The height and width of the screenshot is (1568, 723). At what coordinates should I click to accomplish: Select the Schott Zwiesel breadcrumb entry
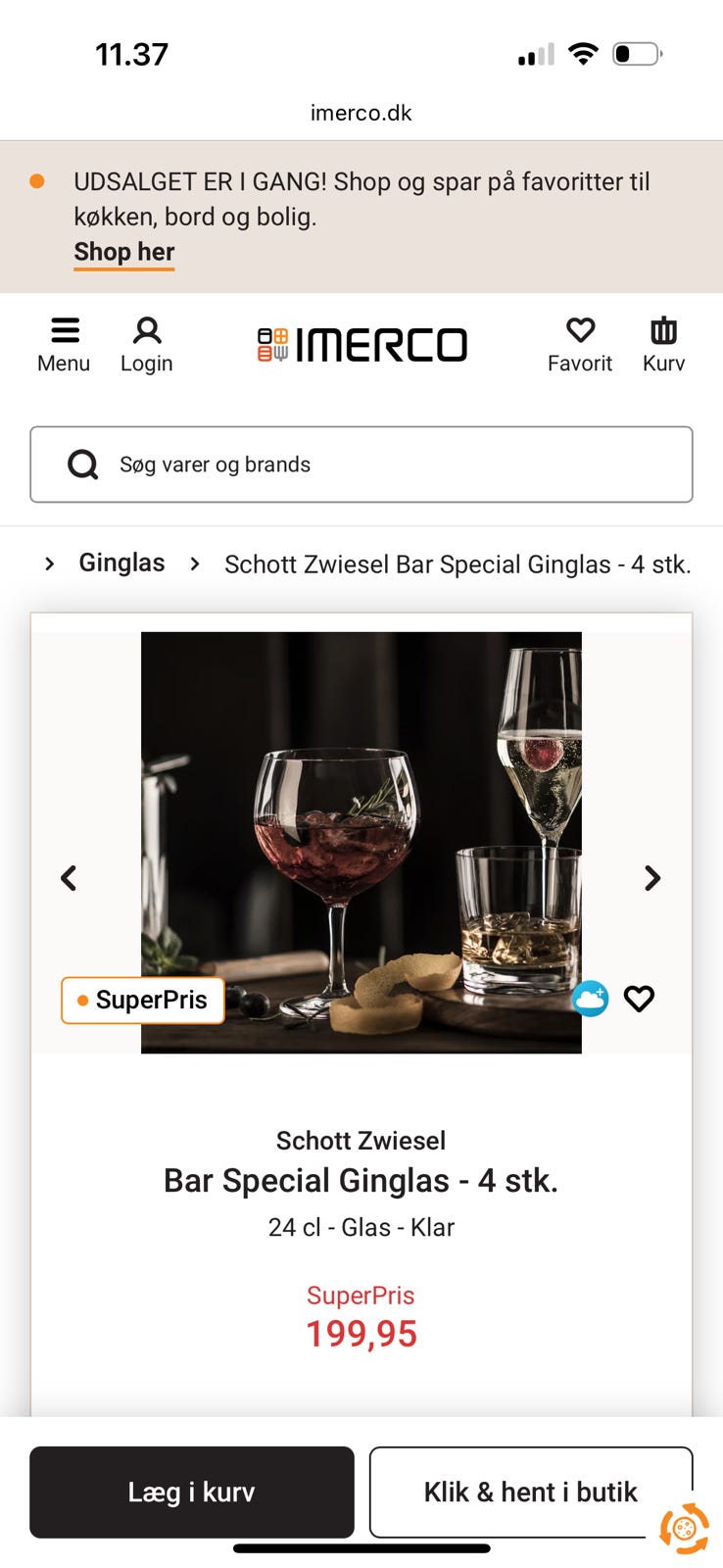pyautogui.click(x=458, y=563)
